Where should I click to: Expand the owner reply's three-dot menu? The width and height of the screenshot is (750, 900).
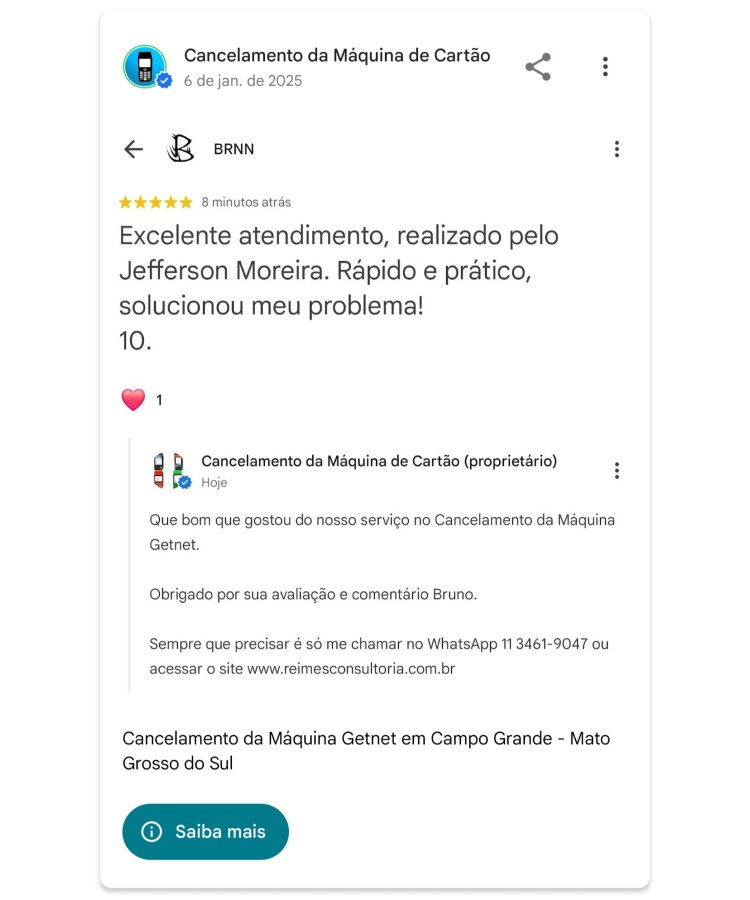click(617, 470)
